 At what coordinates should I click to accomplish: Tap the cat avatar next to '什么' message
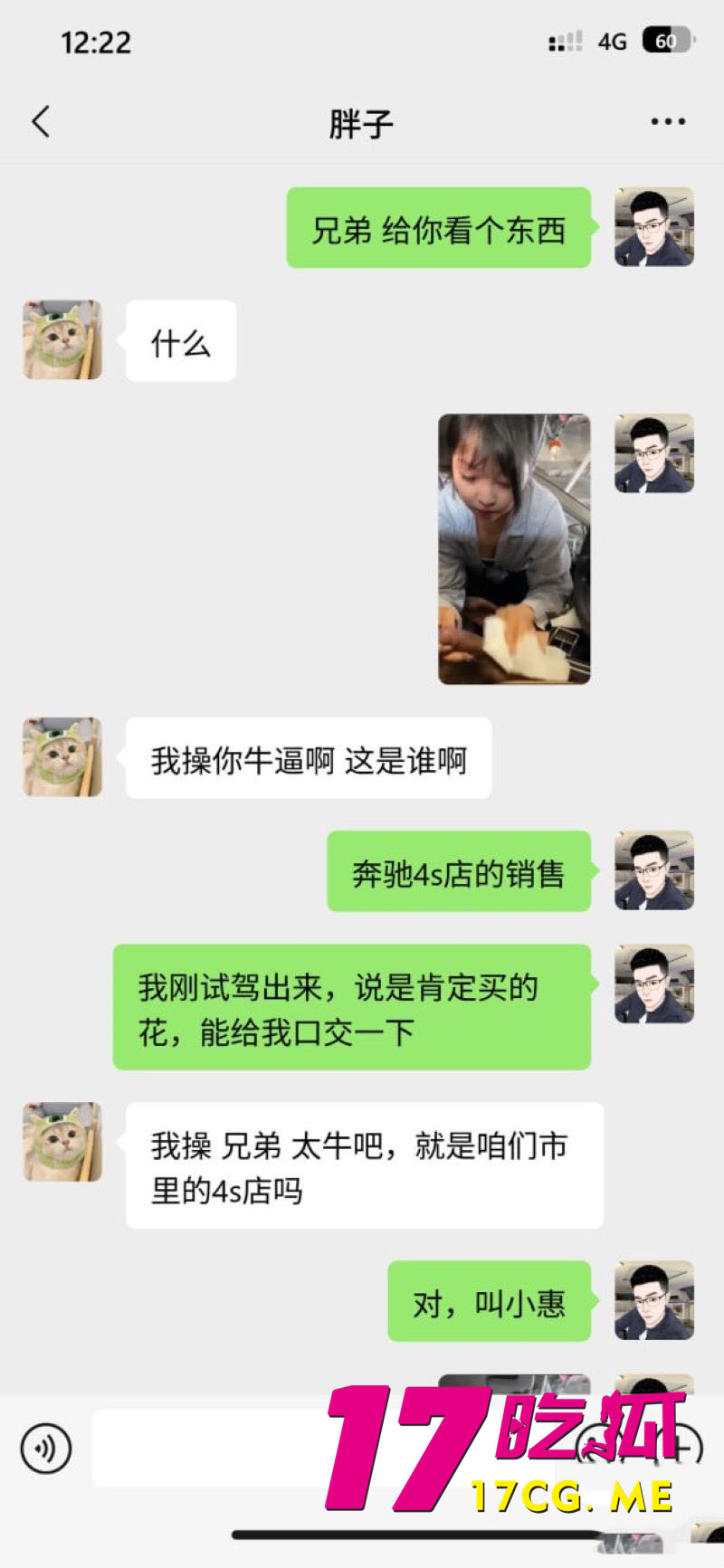click(62, 341)
